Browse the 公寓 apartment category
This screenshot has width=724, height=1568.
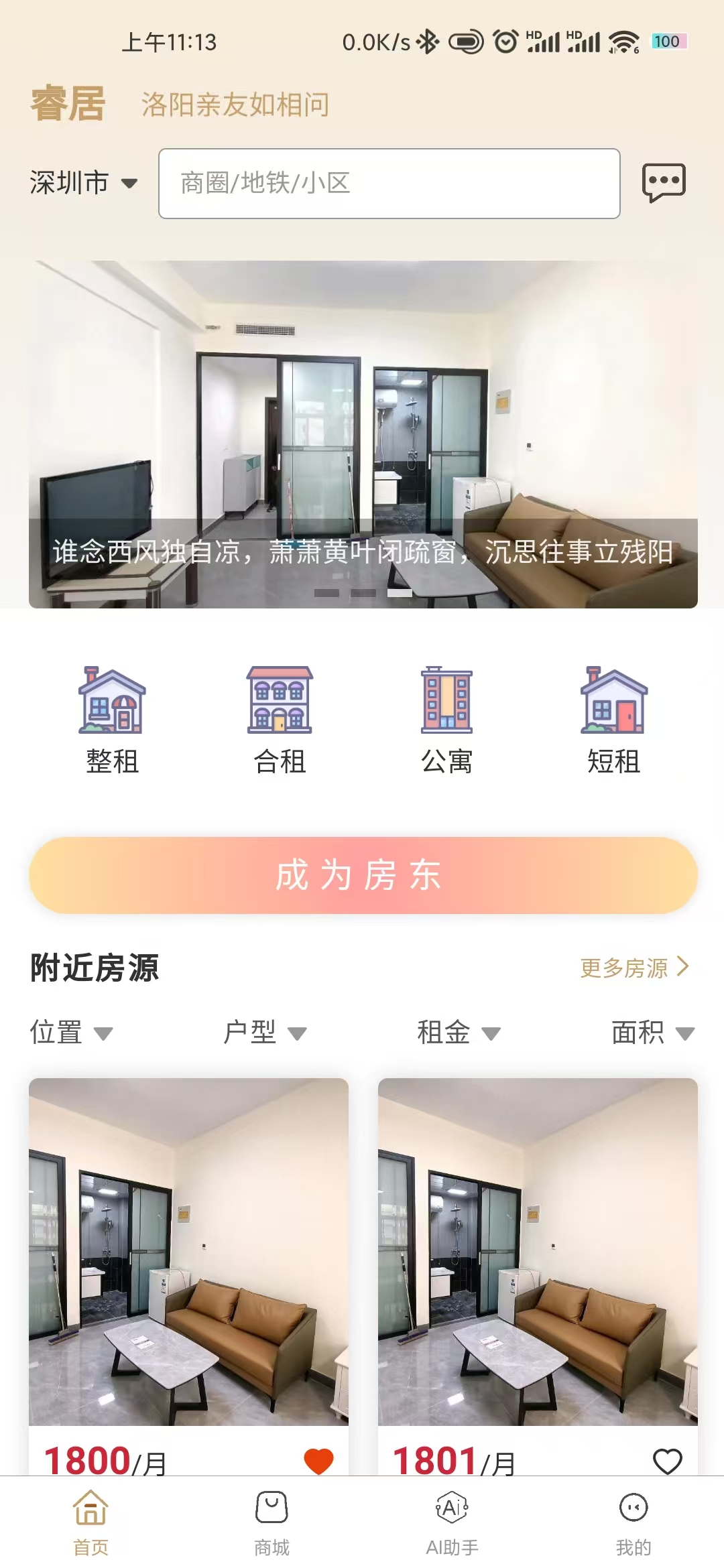pos(446,720)
